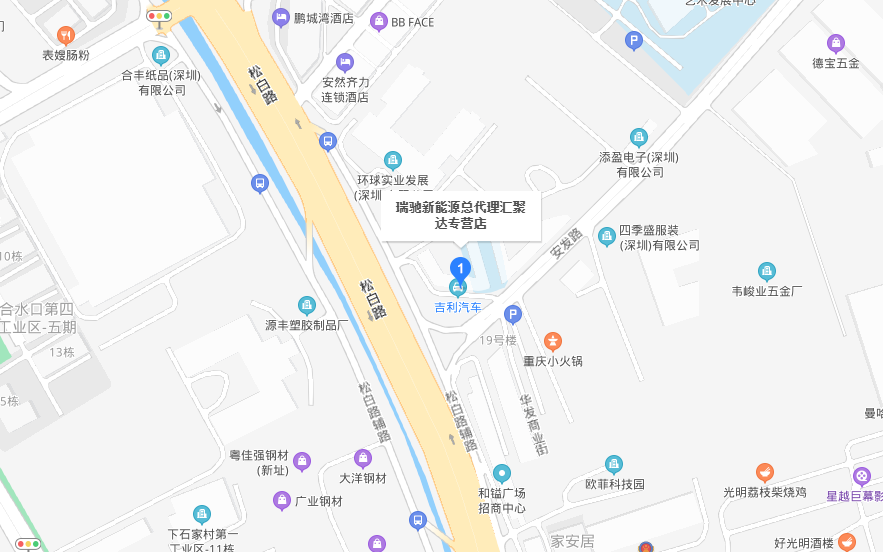Image resolution: width=883 pixels, height=552 pixels.
Task: Select the 韦峻业五金厂 marker
Action: click(767, 271)
